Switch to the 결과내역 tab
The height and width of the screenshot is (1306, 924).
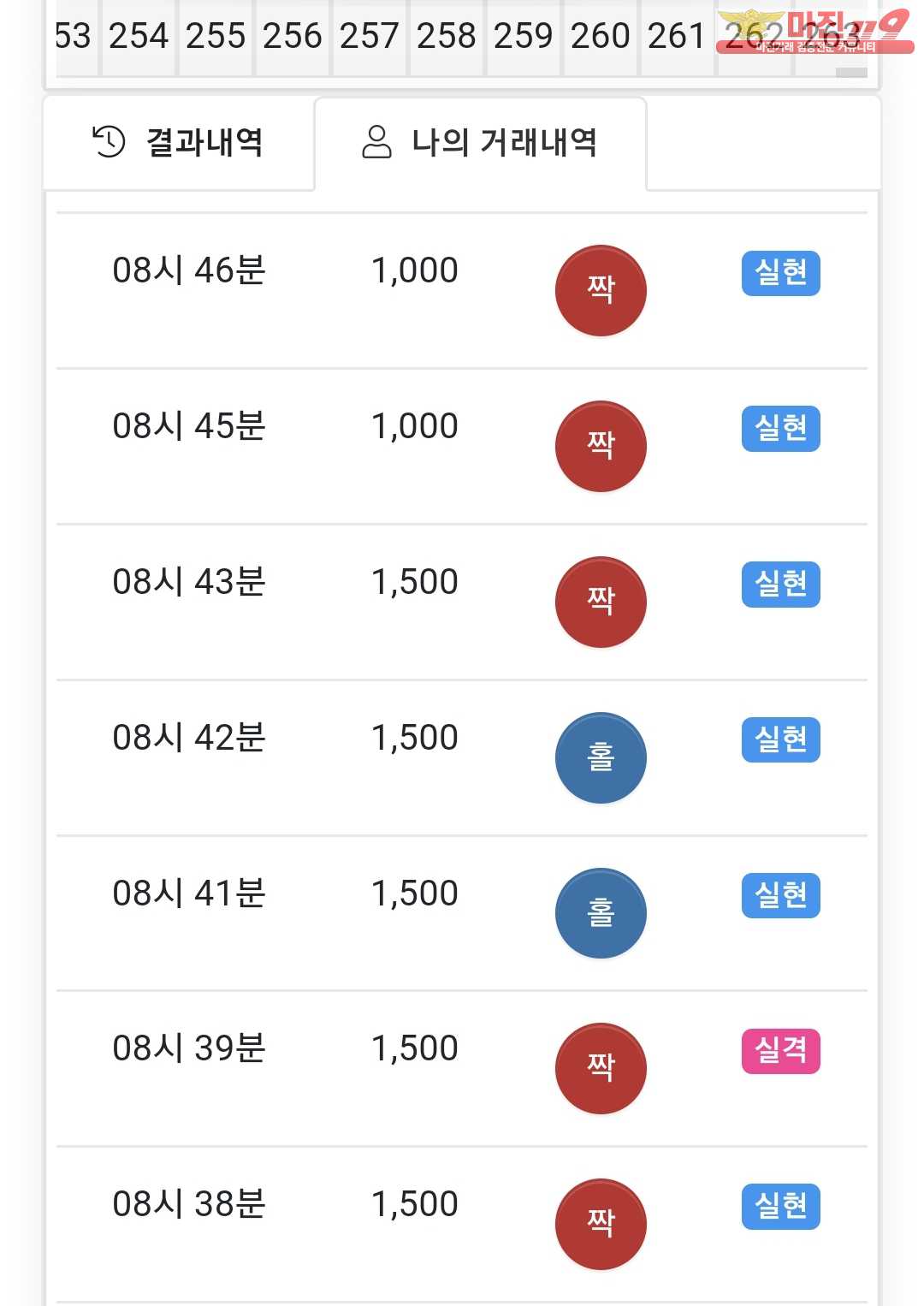click(178, 142)
